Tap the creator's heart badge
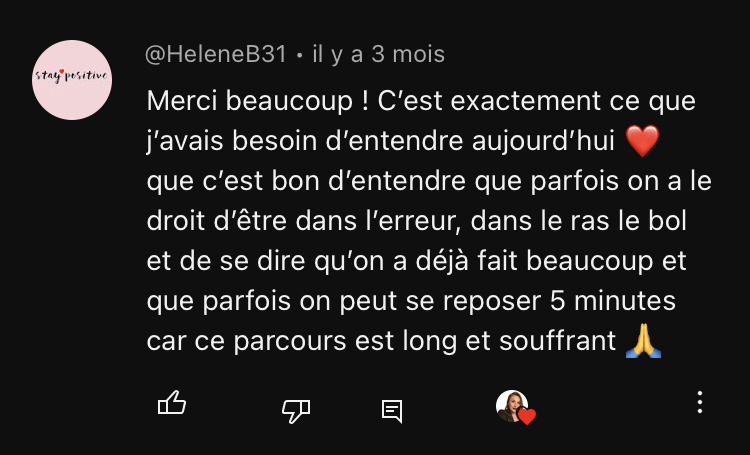Screen dimensions: 750x455 point(516,407)
